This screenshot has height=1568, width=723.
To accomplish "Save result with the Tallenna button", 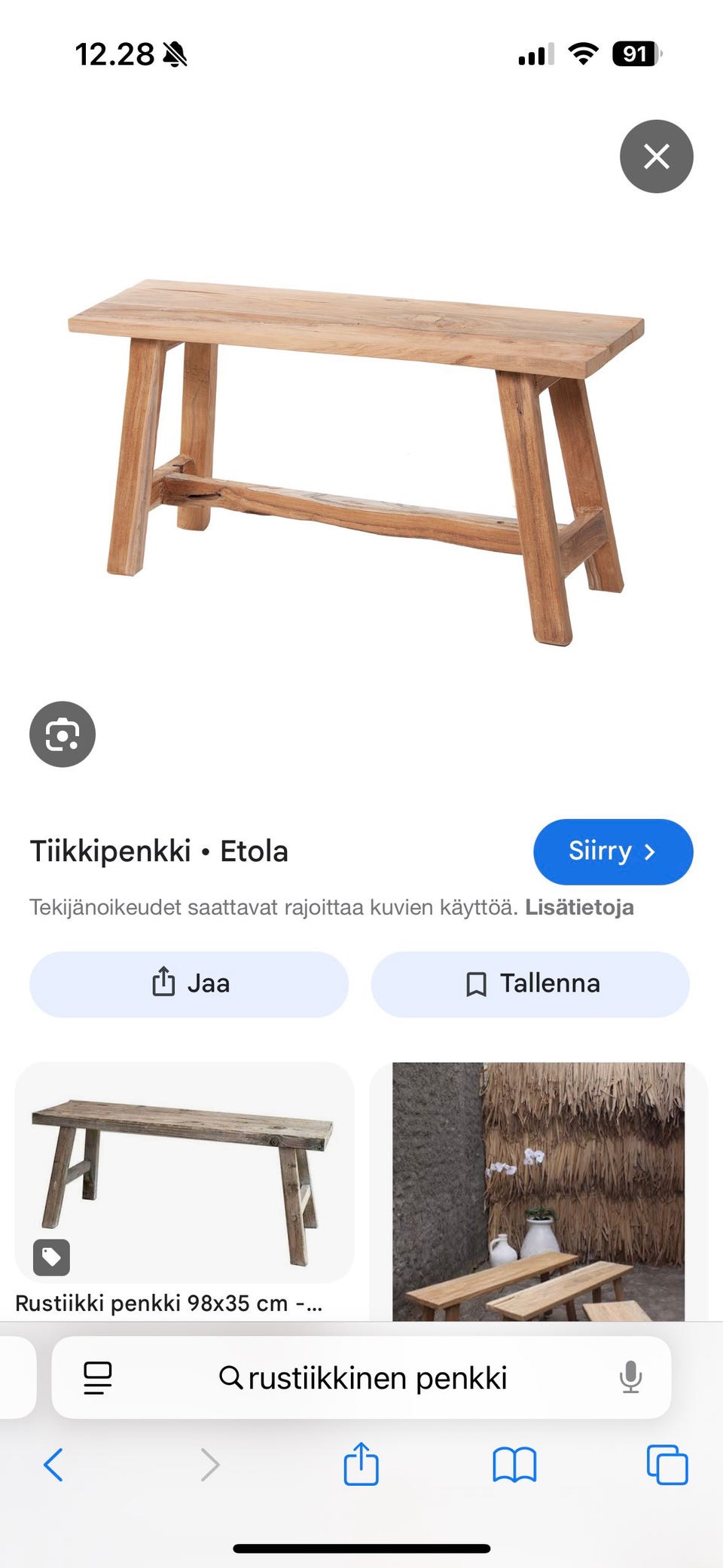I will (530, 983).
